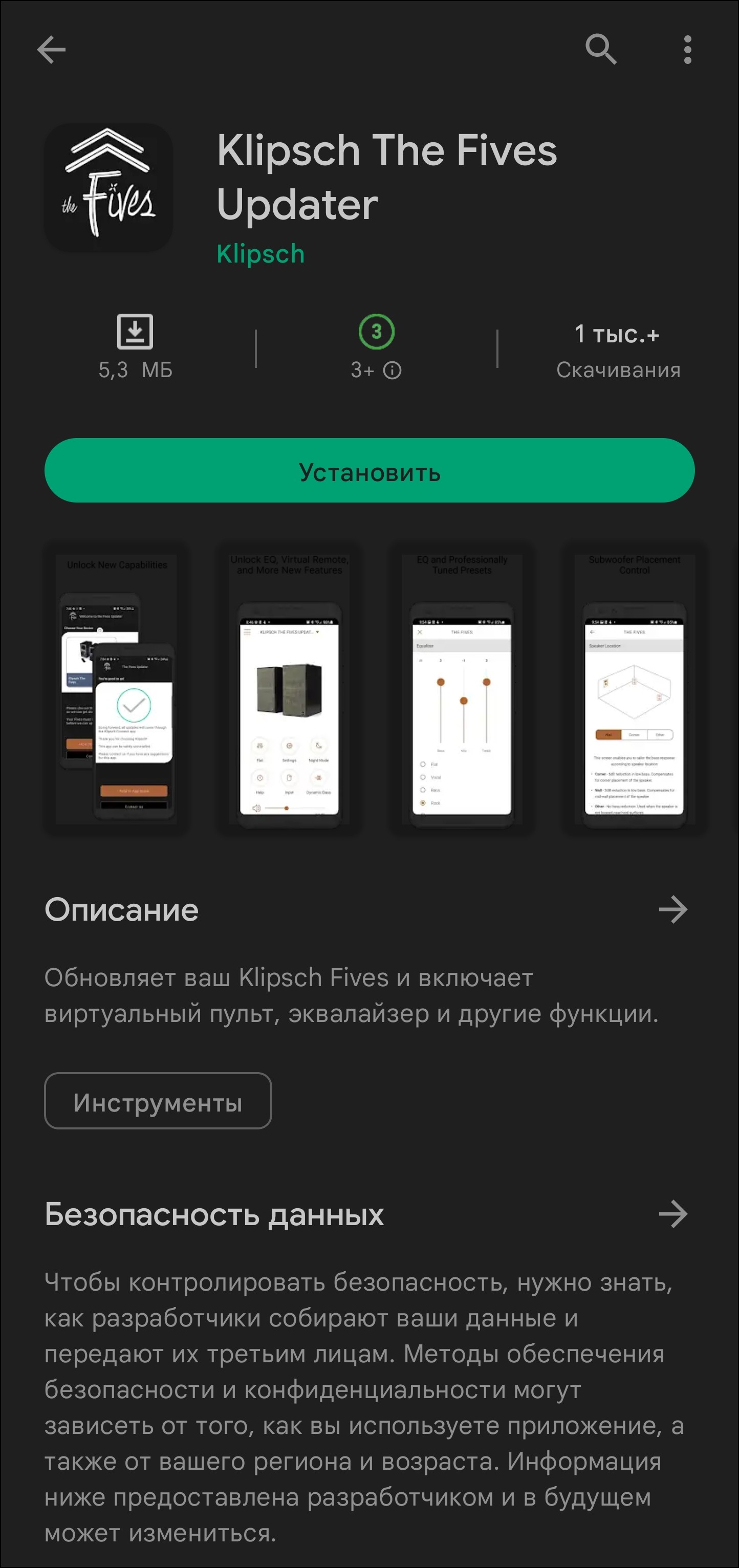Open the Безопасность данных details arrow

[x=672, y=1214]
